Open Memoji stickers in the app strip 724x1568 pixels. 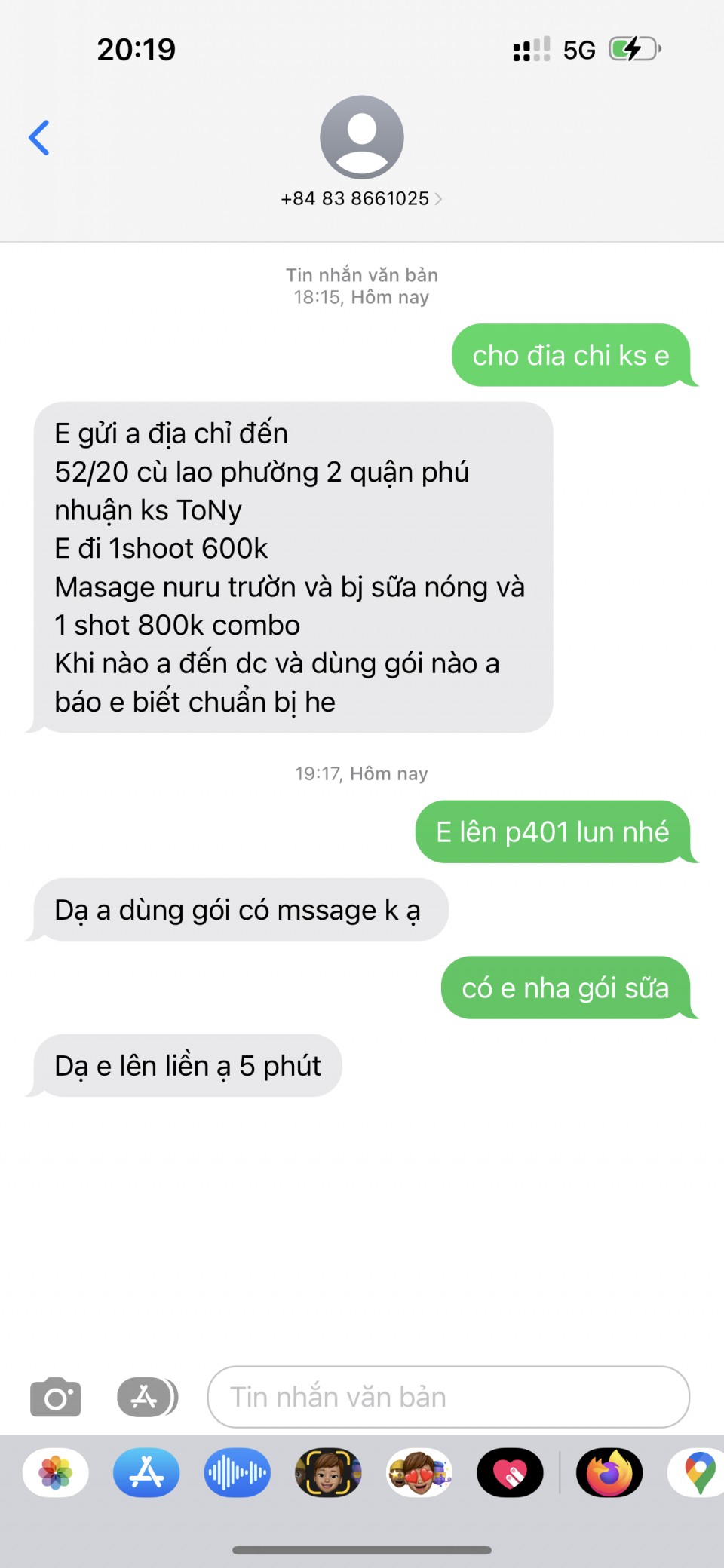tap(419, 1472)
